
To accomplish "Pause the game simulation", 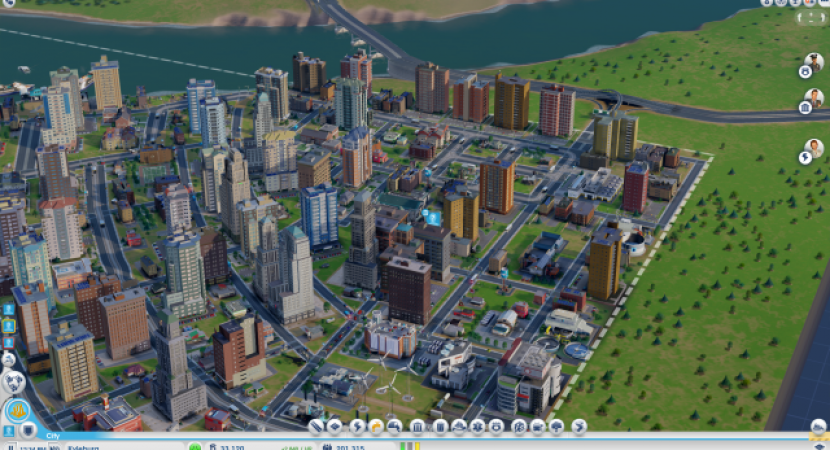I will (x=11, y=445).
